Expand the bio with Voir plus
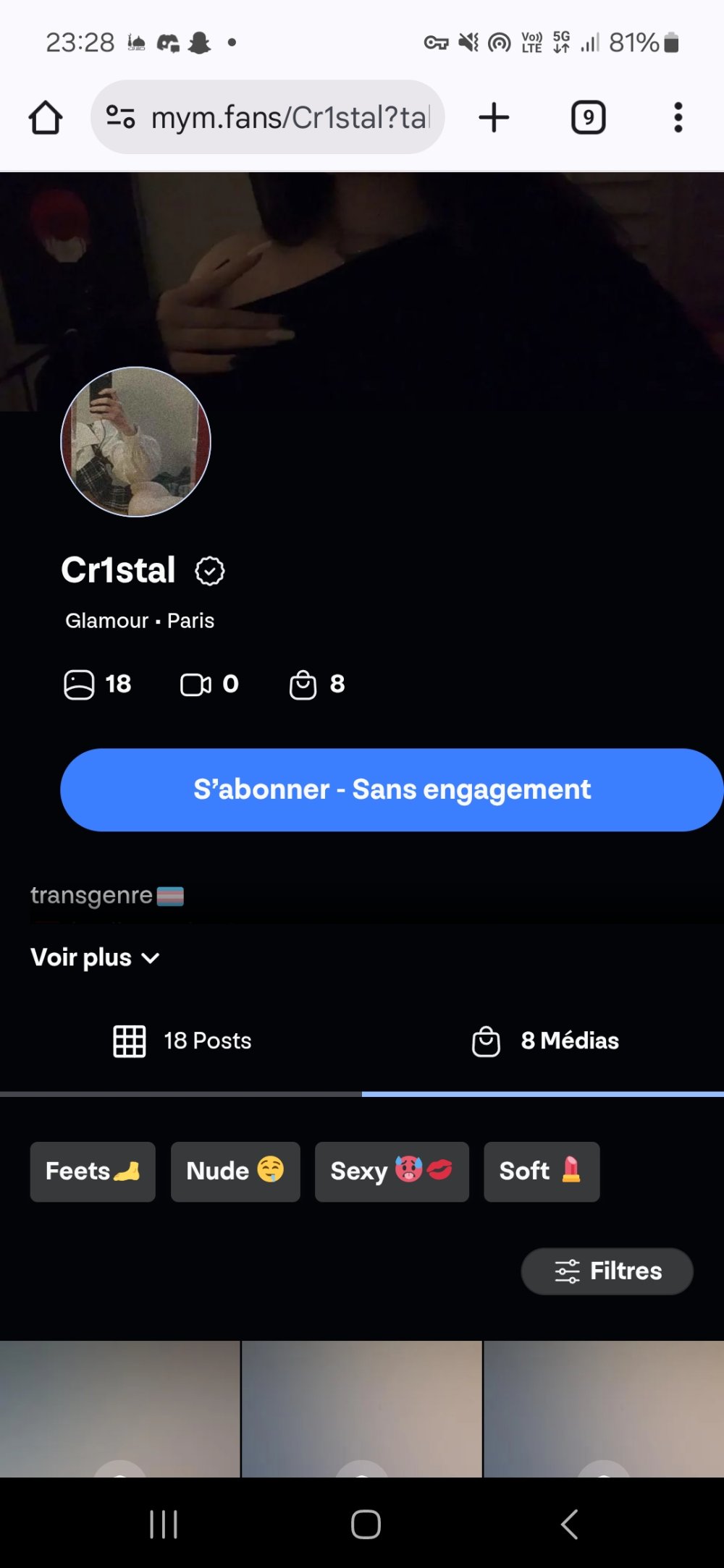The image size is (724, 1568). [x=95, y=957]
